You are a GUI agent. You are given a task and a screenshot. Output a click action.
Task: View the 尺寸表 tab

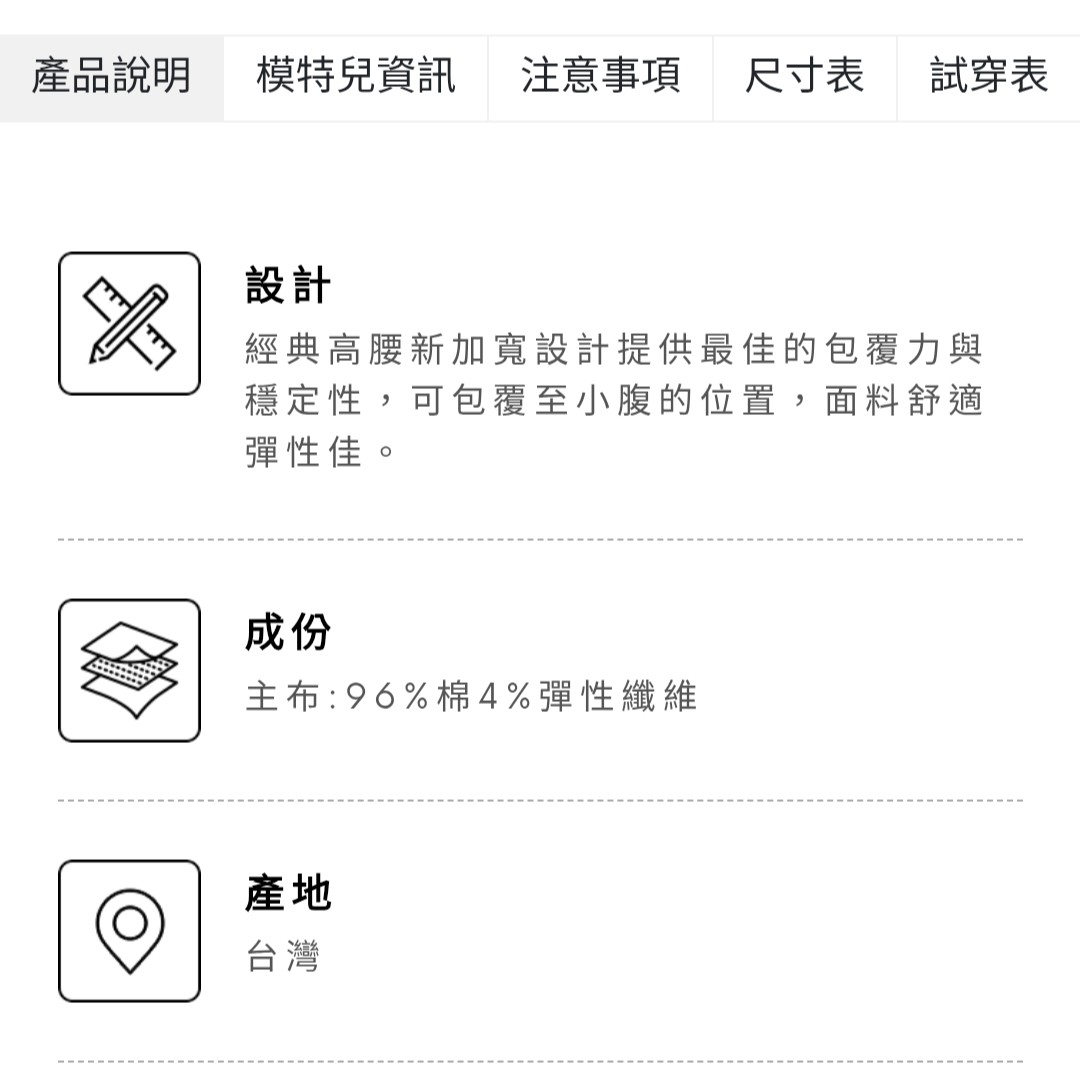pyautogui.click(x=804, y=77)
